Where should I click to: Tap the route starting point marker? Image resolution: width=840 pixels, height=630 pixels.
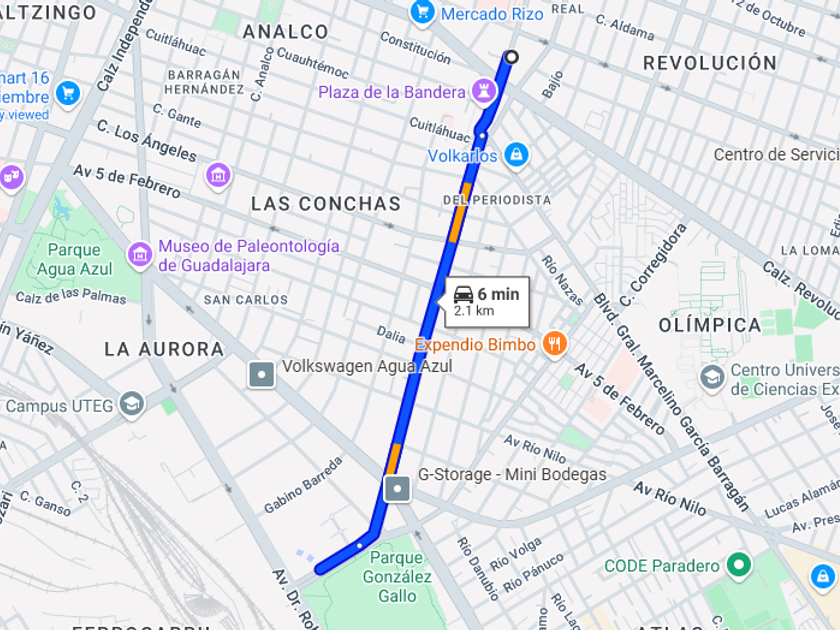pyautogui.click(x=512, y=57)
